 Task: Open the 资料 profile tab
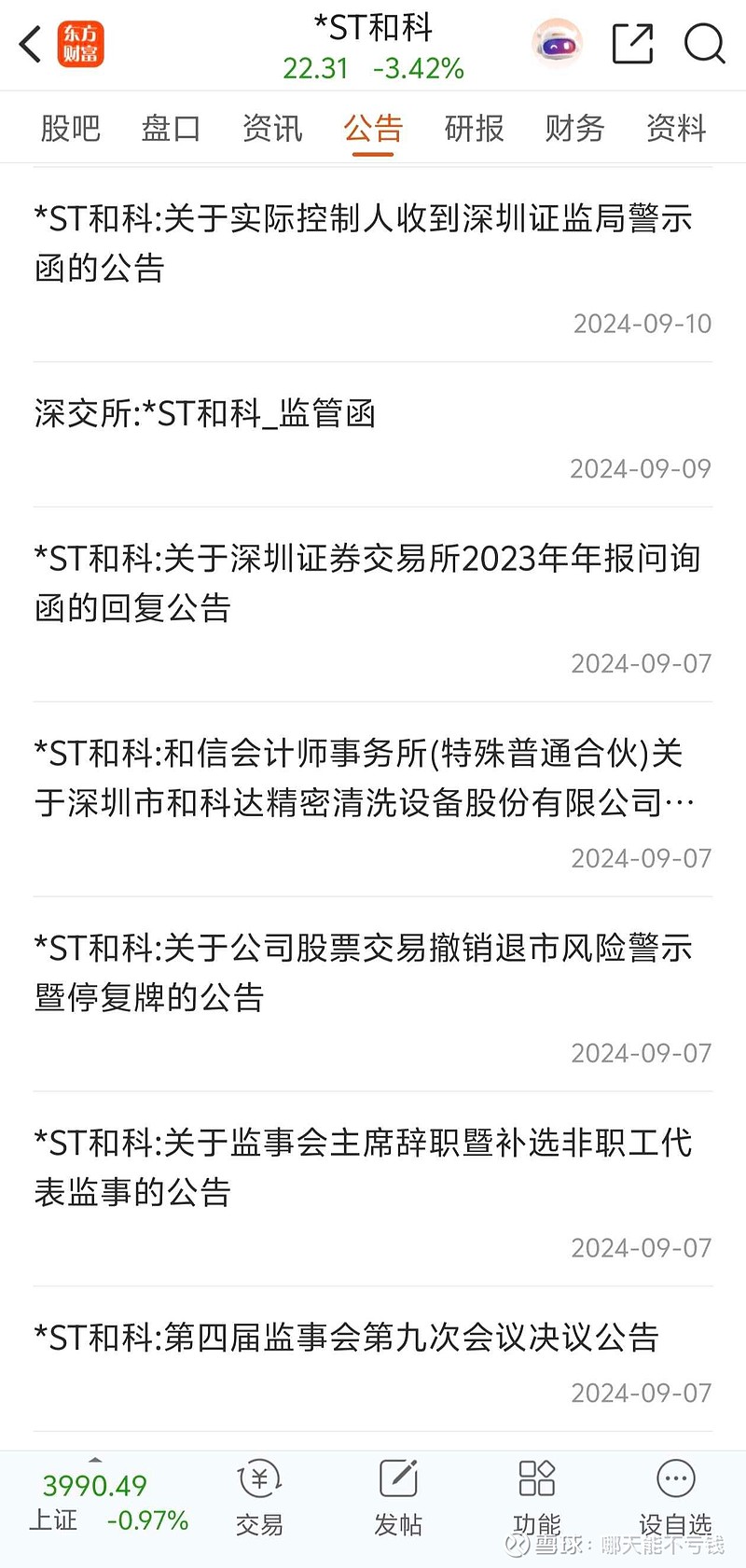pos(674,128)
